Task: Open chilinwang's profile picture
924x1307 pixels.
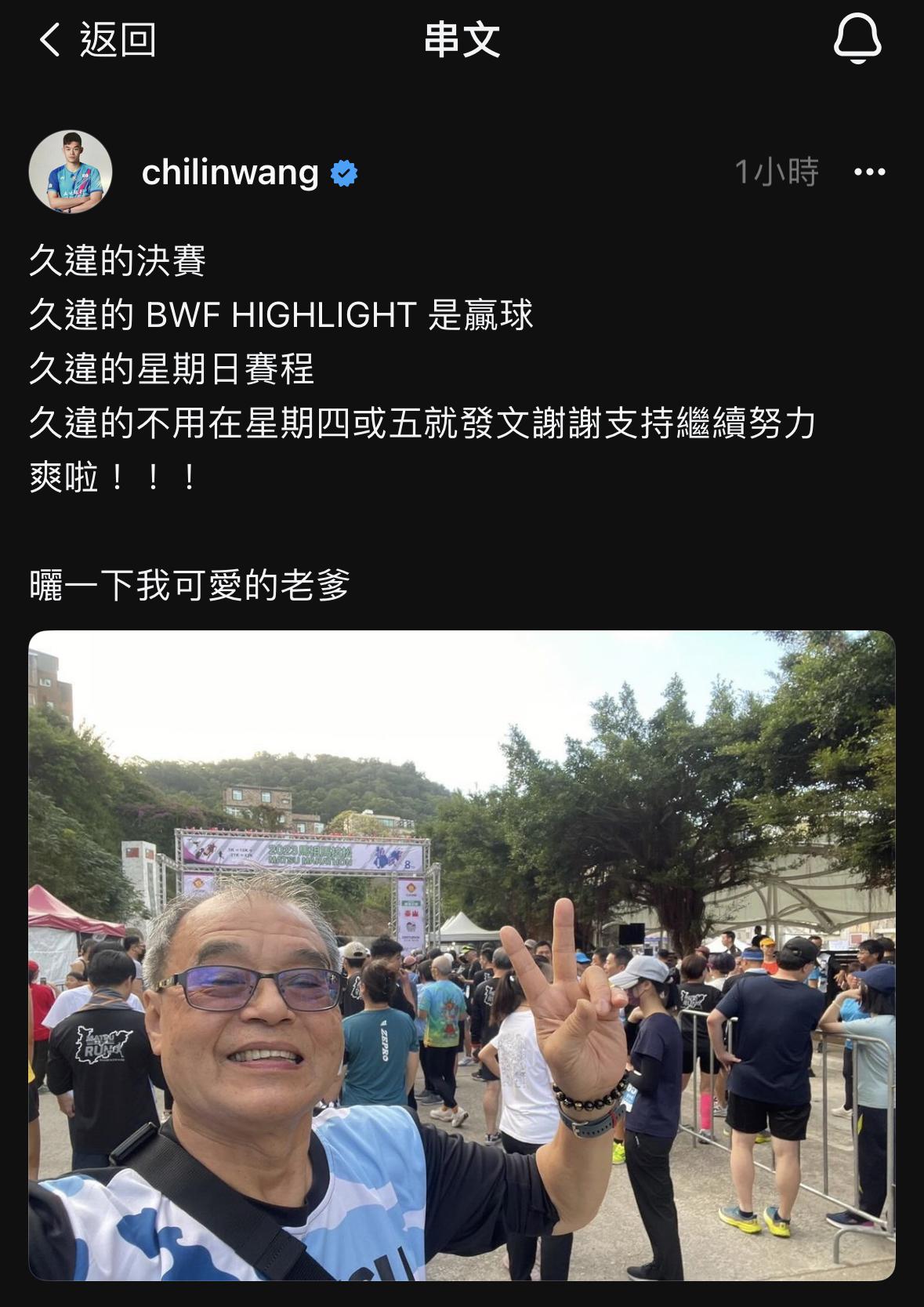Action: pyautogui.click(x=71, y=172)
